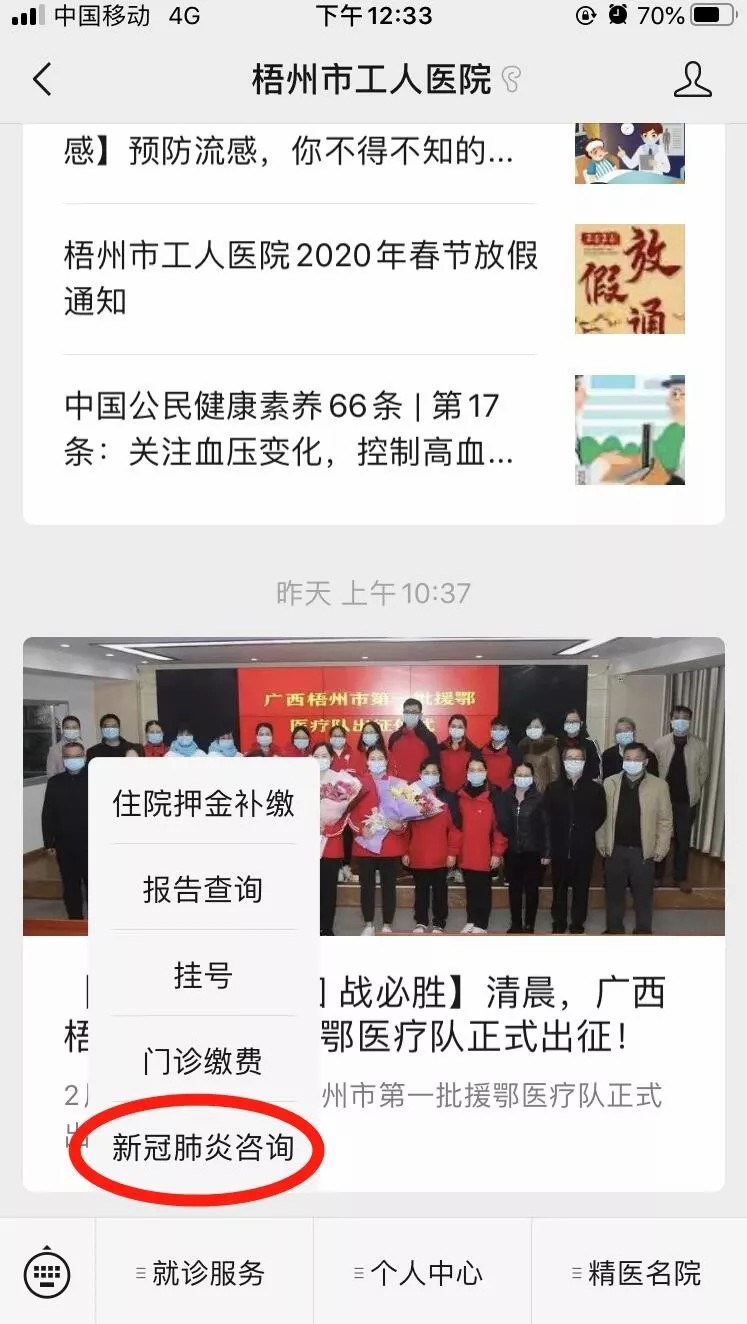
Task: Open 门诊缴费 from the menu
Action: [204, 1060]
